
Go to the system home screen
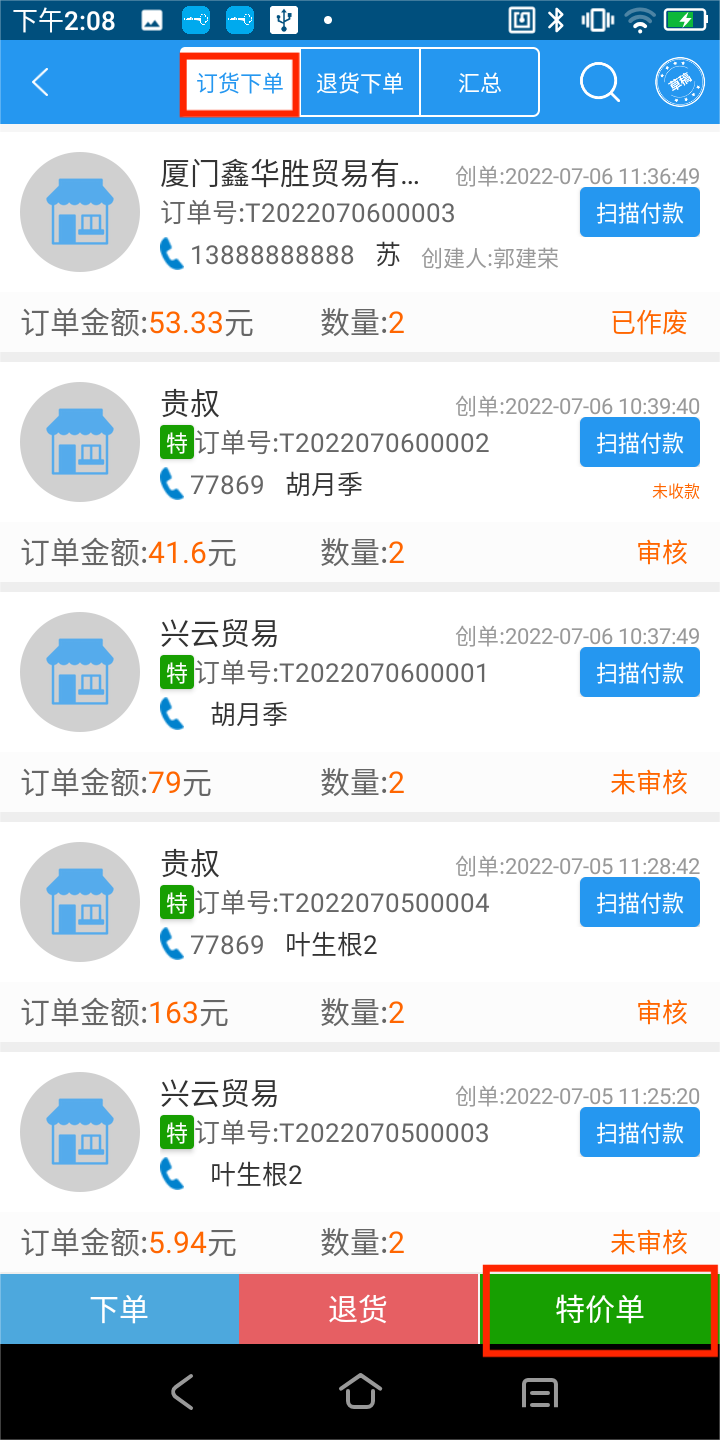pyautogui.click(x=360, y=1391)
